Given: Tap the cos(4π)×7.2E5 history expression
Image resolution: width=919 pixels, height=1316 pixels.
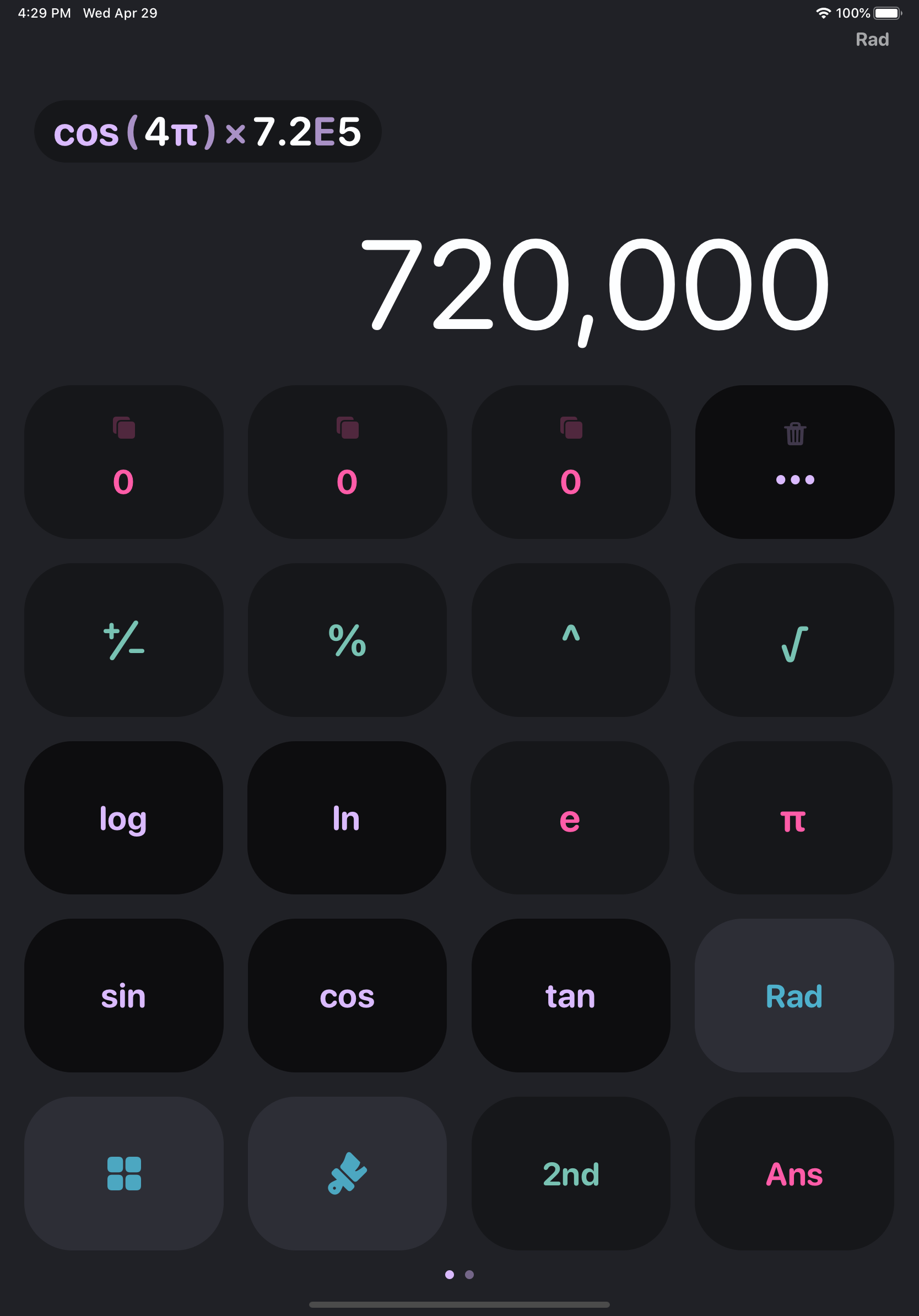Looking at the screenshot, I should point(209,131).
